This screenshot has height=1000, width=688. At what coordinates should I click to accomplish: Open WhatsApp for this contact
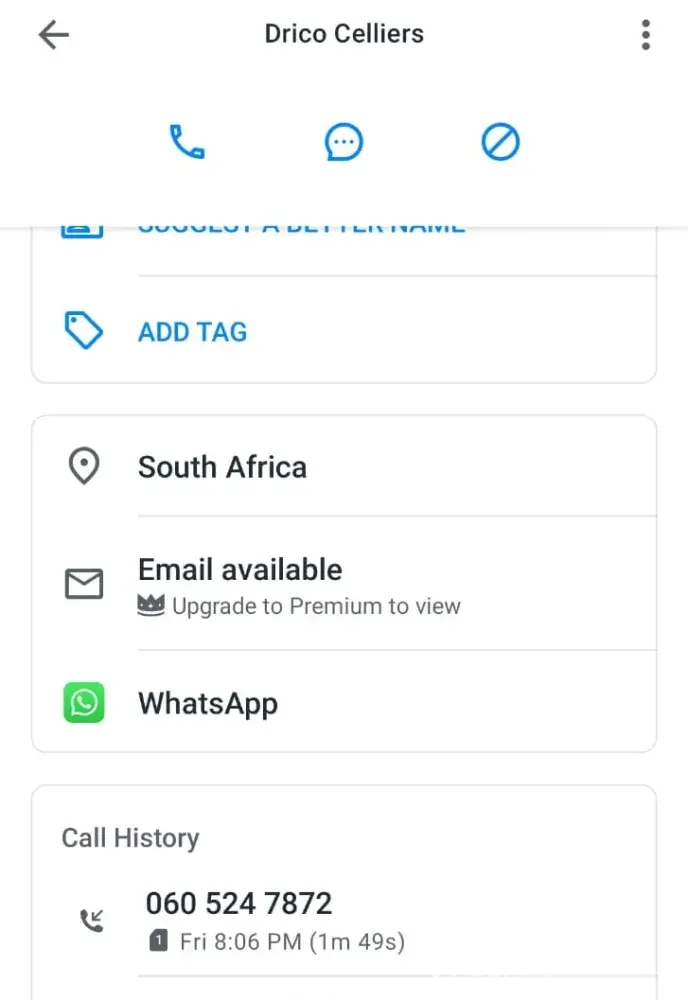[x=207, y=703]
